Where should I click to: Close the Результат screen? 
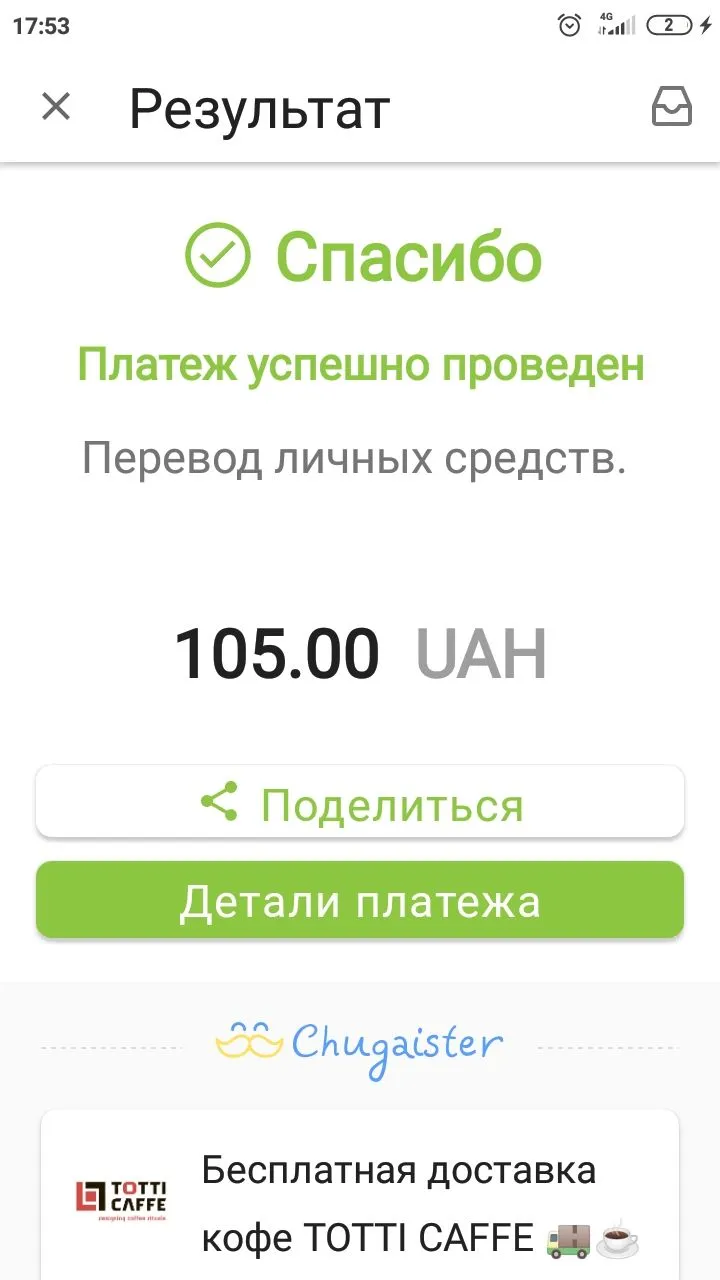coord(56,106)
